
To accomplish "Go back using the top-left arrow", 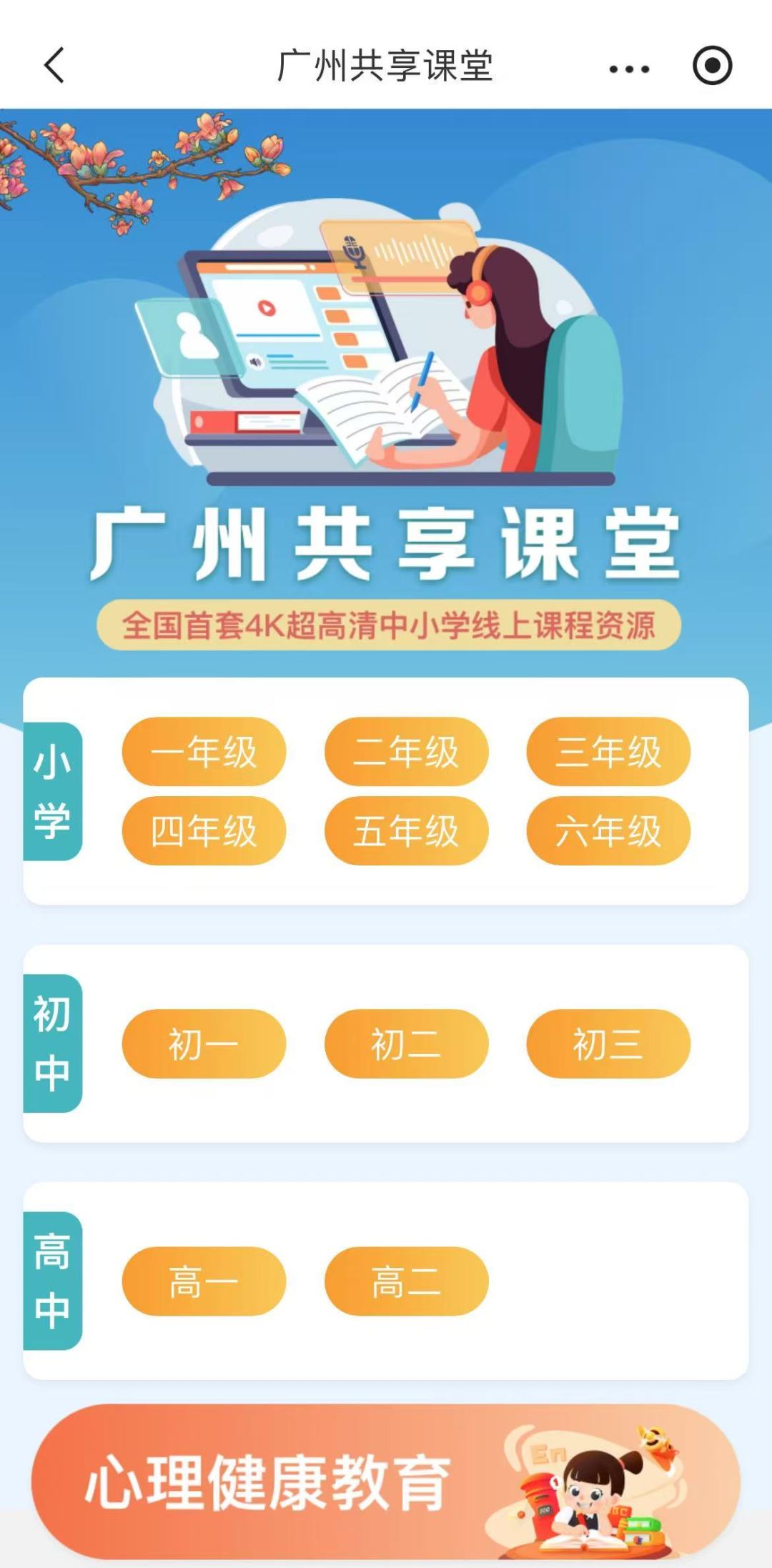I will coord(54,66).
